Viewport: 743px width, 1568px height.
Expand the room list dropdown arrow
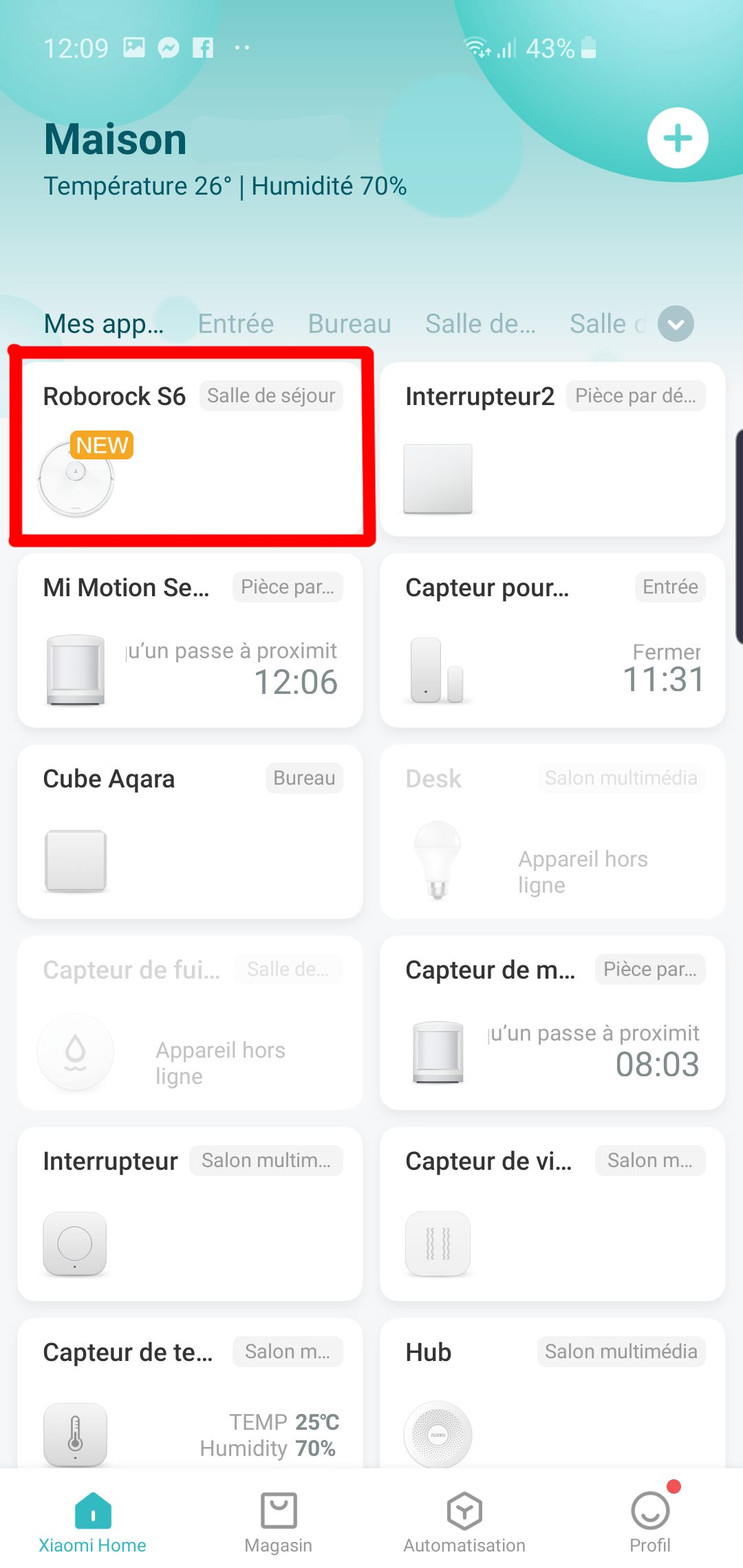click(676, 324)
